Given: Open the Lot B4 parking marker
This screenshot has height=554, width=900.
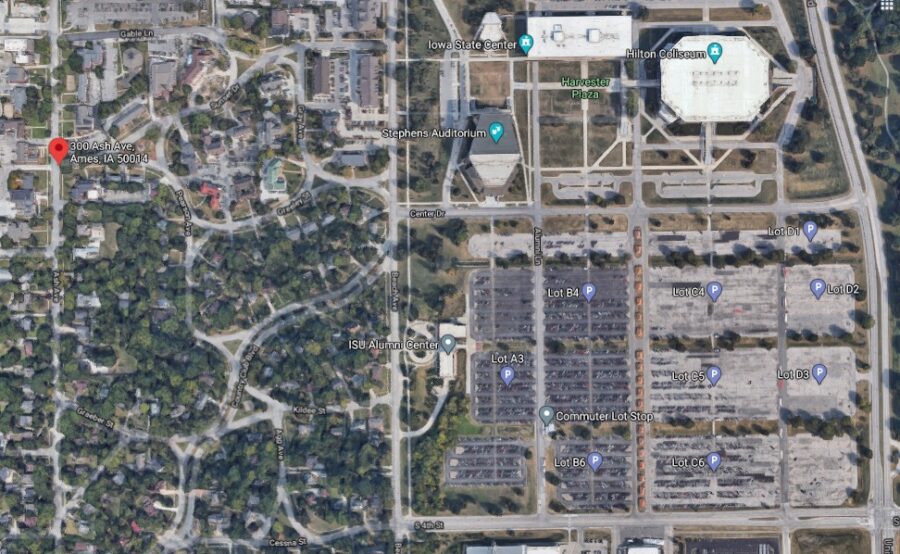Looking at the screenshot, I should 589,292.
